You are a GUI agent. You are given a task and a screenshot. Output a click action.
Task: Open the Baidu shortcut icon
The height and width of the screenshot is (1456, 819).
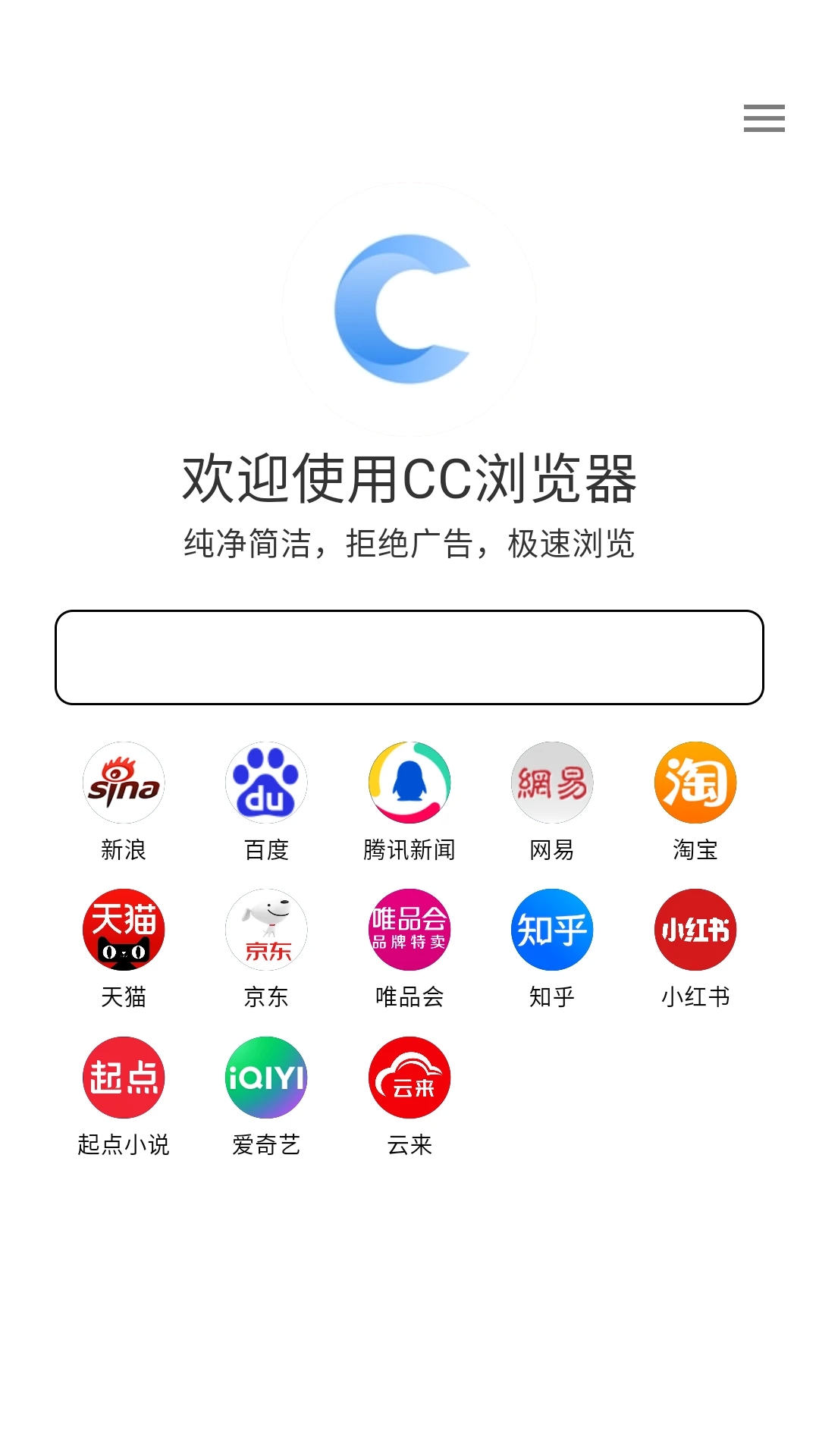(x=266, y=783)
